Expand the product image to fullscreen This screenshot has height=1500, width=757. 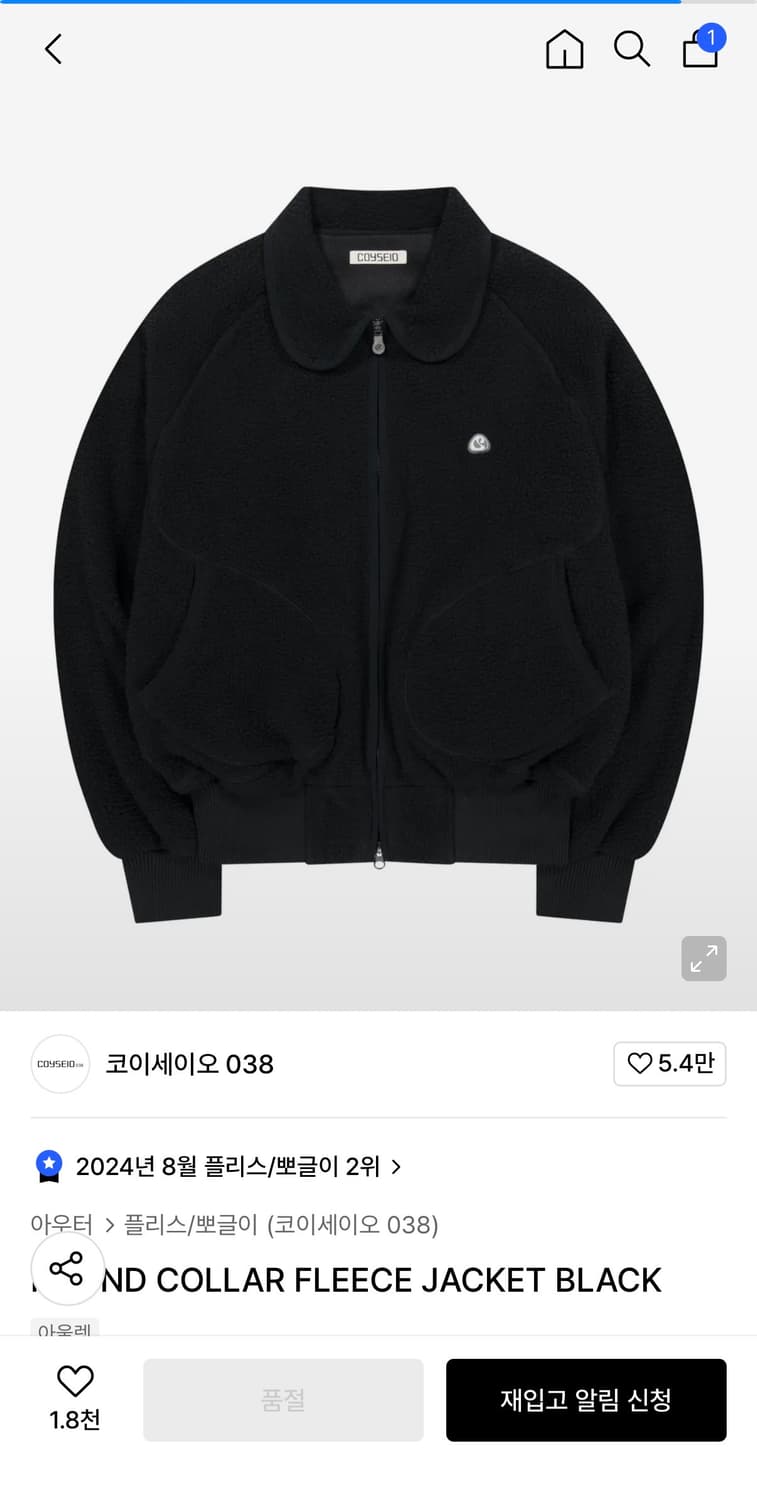704,958
